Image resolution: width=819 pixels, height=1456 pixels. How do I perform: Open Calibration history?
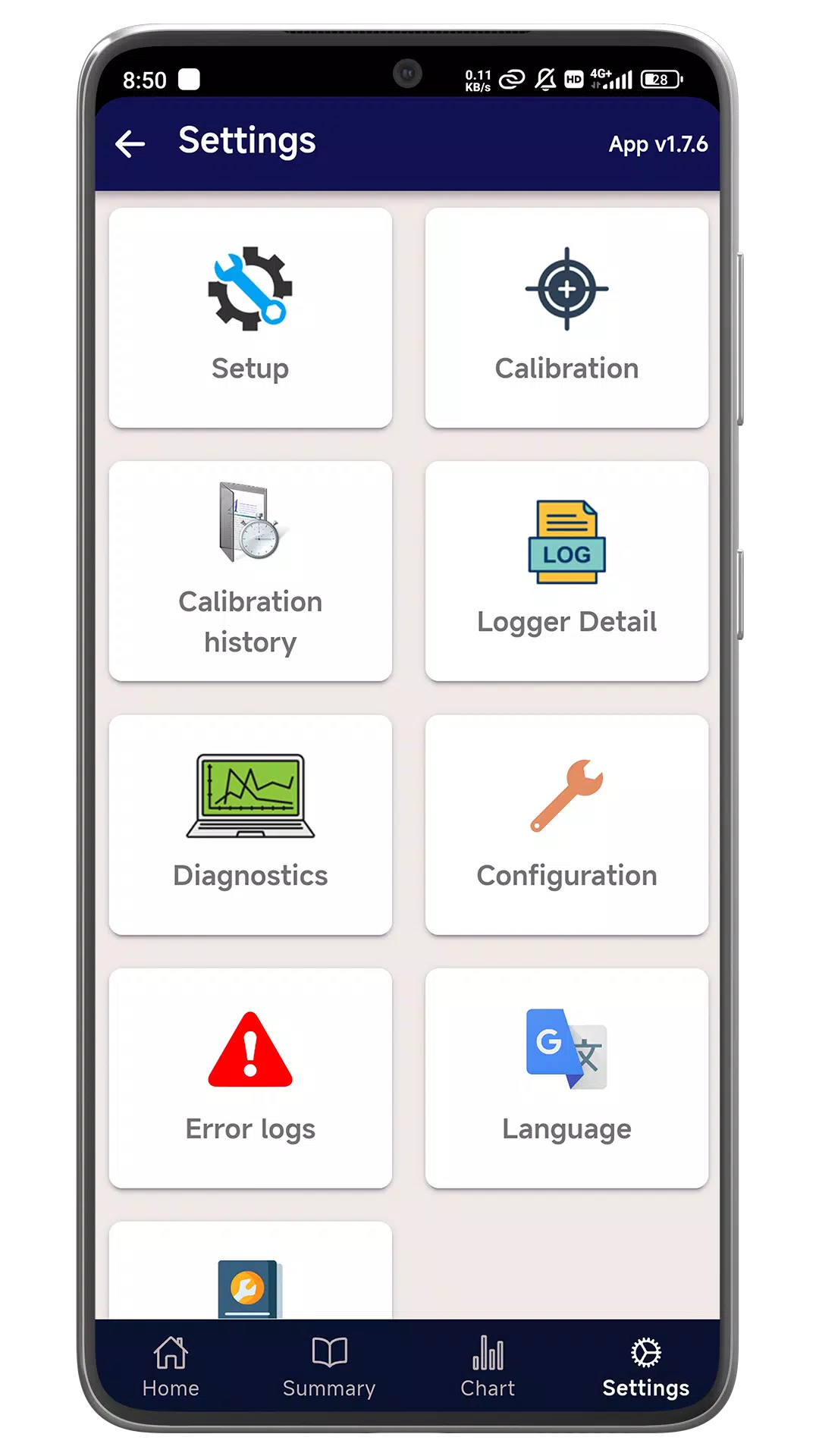point(250,571)
